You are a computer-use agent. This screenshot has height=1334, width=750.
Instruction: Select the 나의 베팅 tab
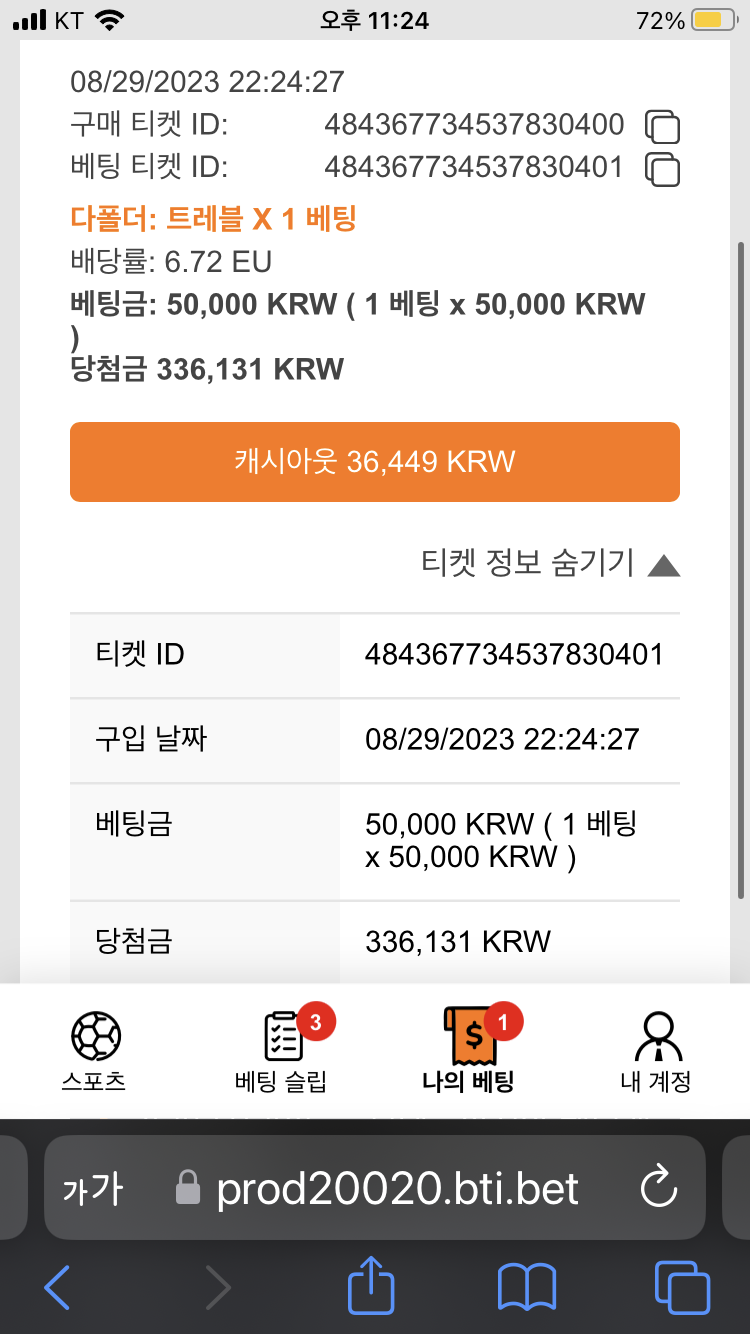point(468,1051)
